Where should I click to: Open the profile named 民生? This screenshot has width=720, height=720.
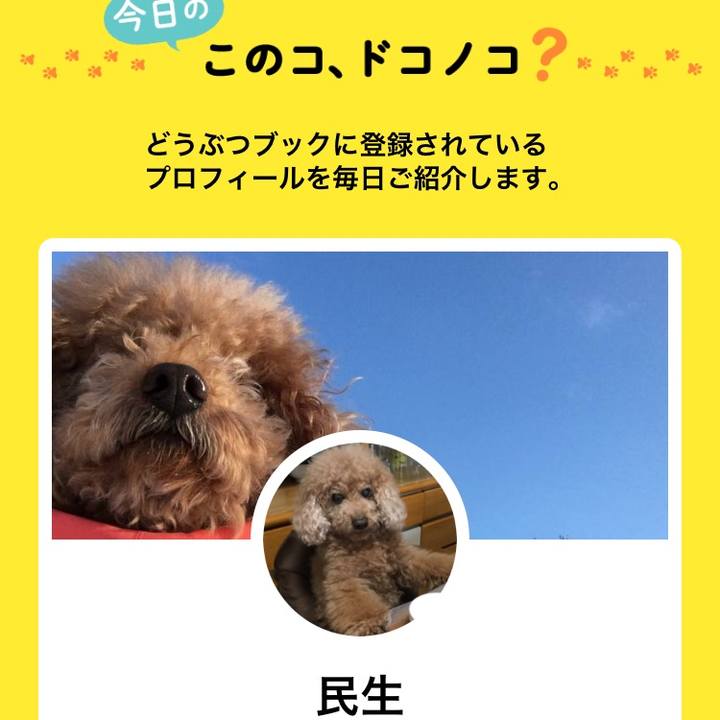click(x=360, y=696)
